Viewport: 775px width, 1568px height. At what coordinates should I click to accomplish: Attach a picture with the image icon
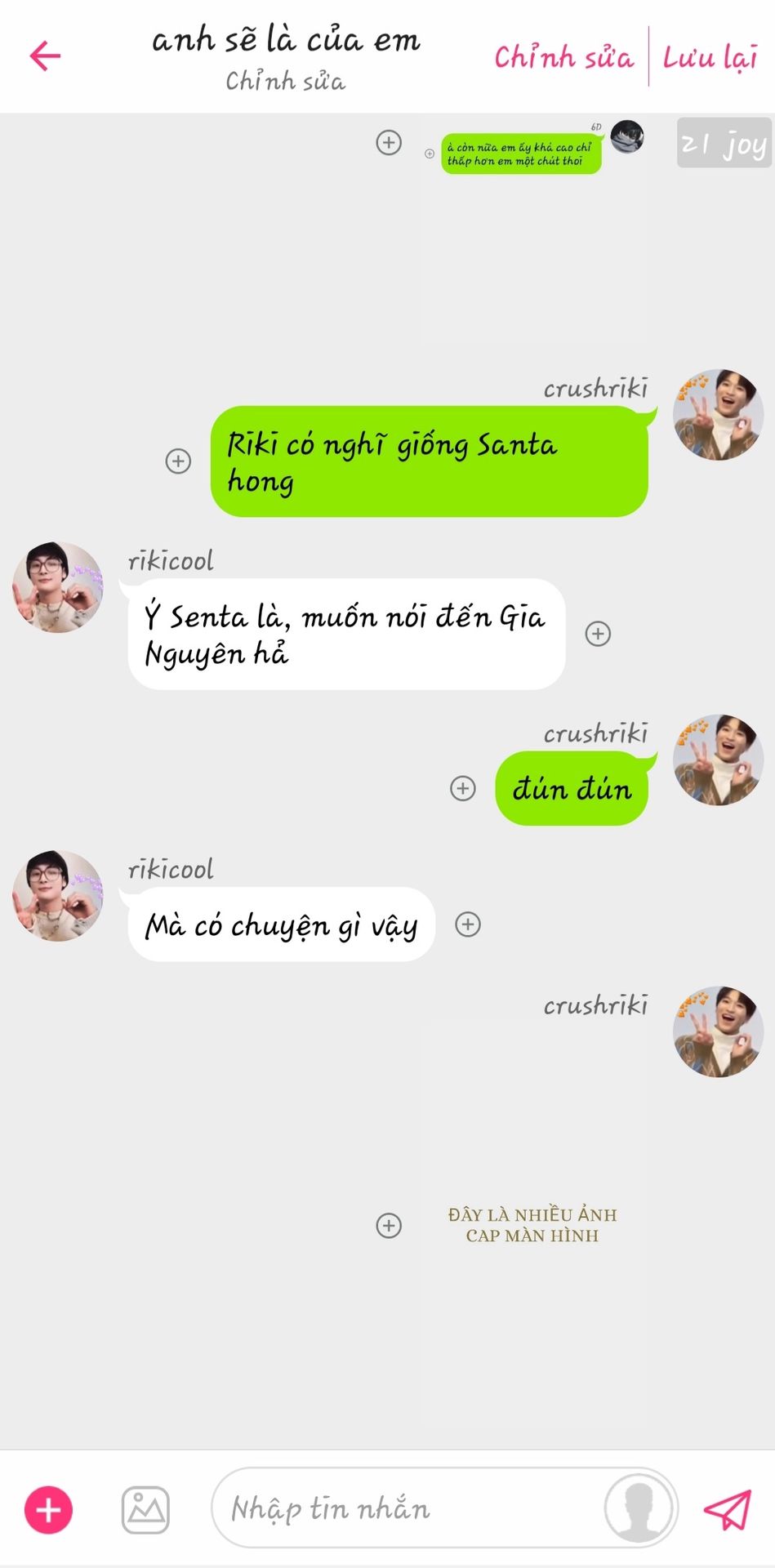pyautogui.click(x=145, y=1509)
